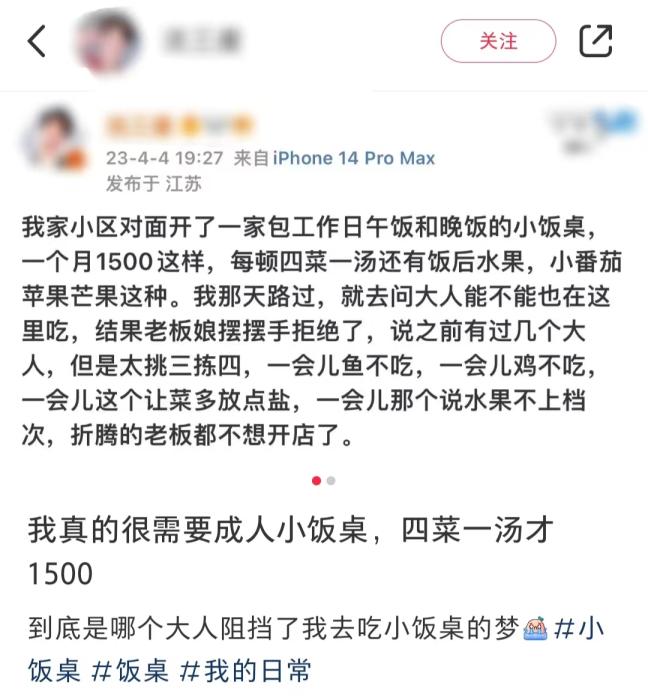Go back with the arrow icon
Screen dimensions: 648x700
pyautogui.click(x=37, y=41)
